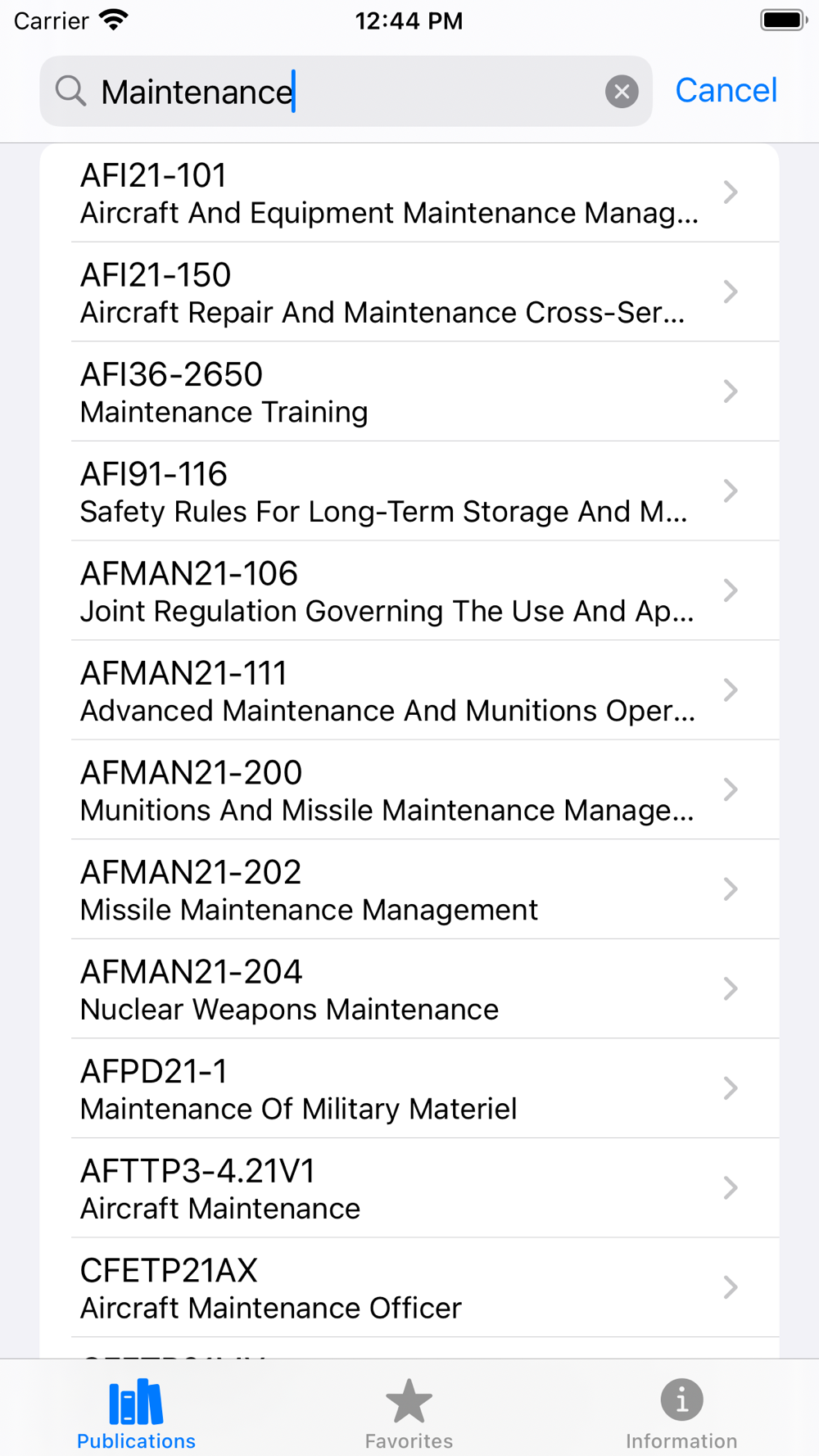Select the Publications tab
Image resolution: width=819 pixels, height=1456 pixels.
point(136,1413)
